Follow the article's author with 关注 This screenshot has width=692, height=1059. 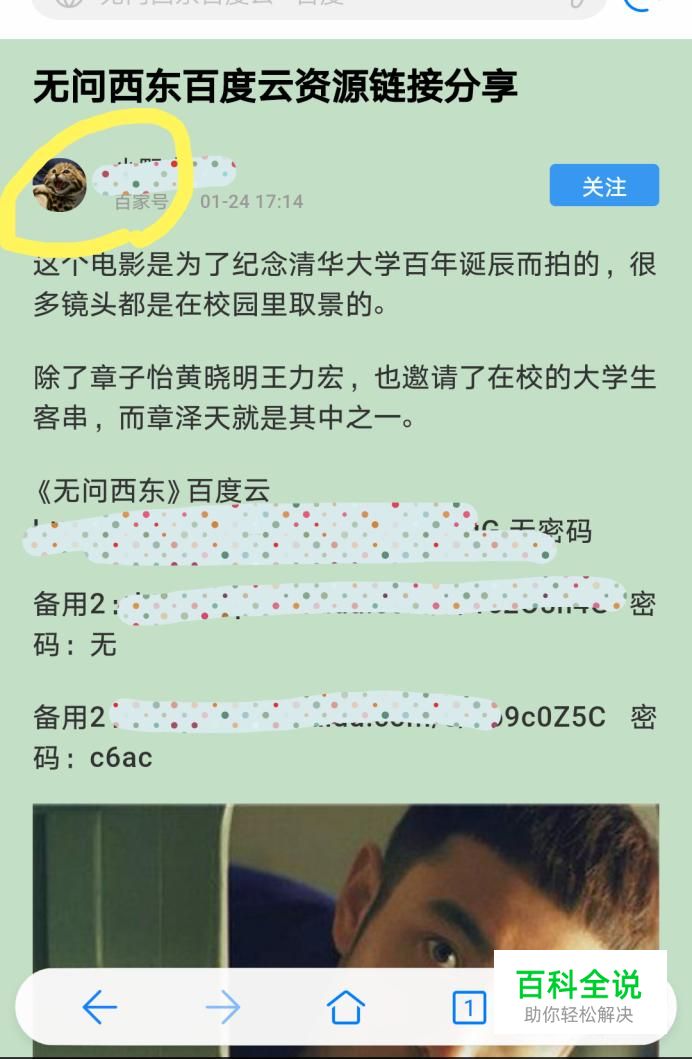click(x=604, y=186)
